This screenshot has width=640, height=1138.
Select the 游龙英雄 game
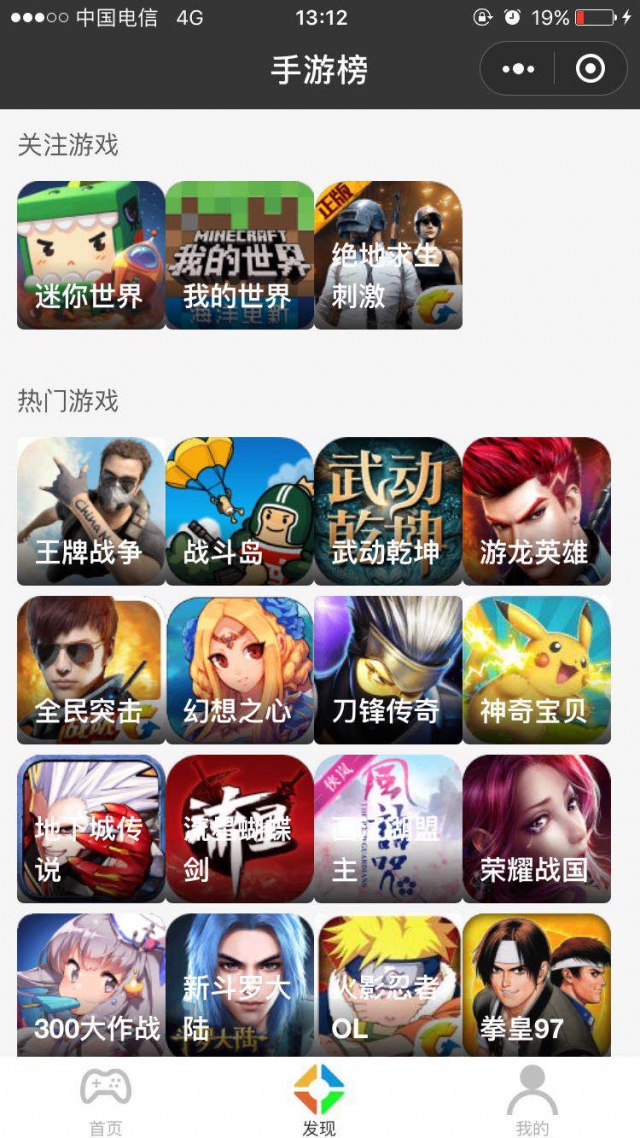(x=536, y=511)
